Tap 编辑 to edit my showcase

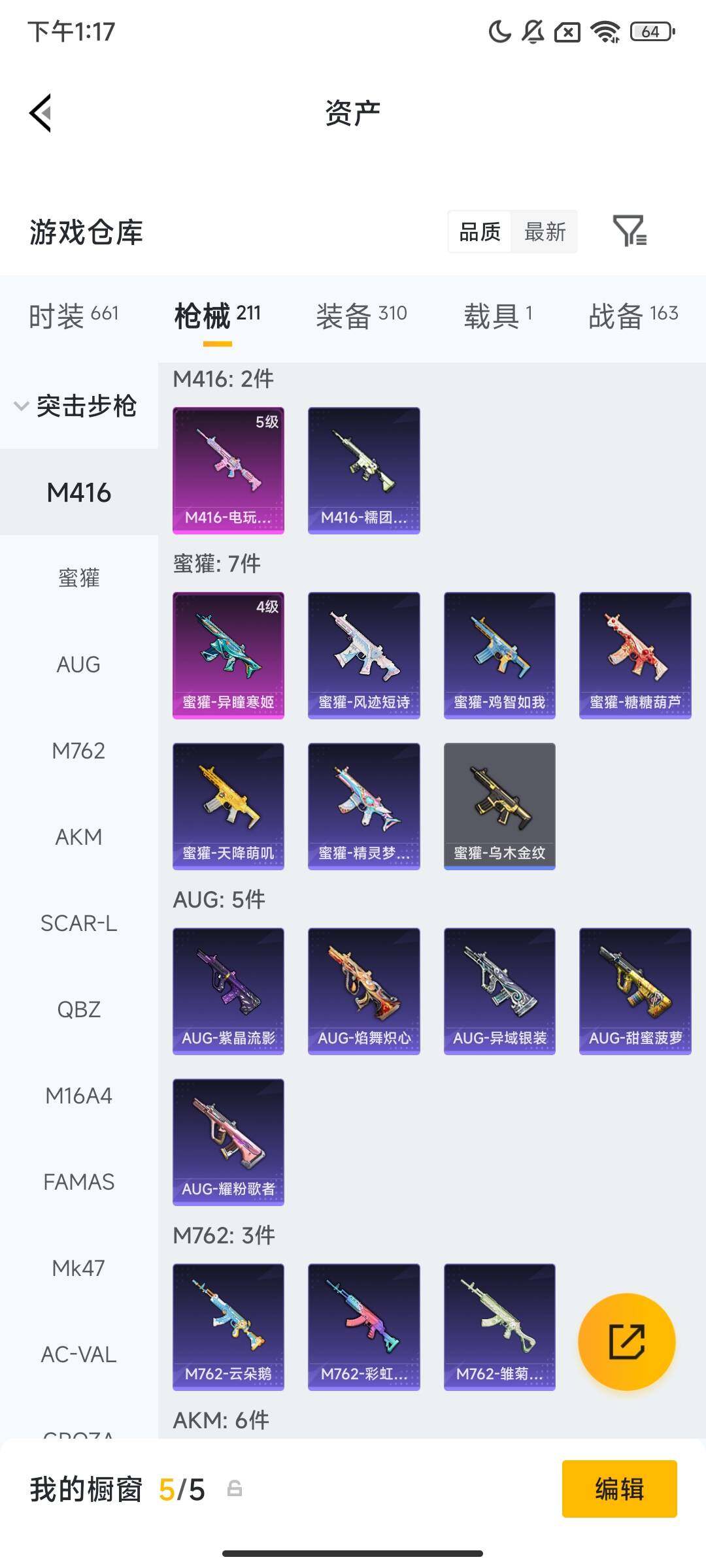619,1489
